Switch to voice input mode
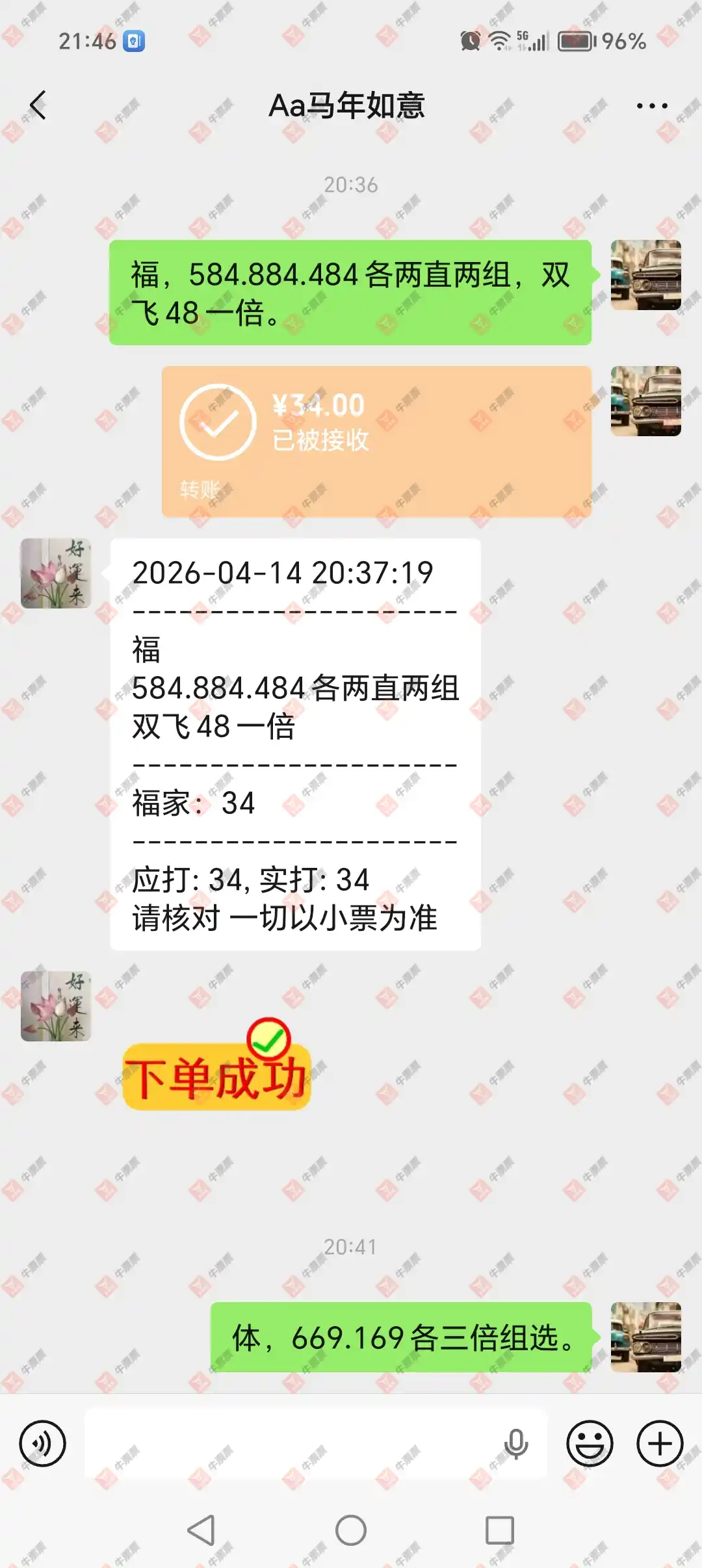 click(42, 1444)
